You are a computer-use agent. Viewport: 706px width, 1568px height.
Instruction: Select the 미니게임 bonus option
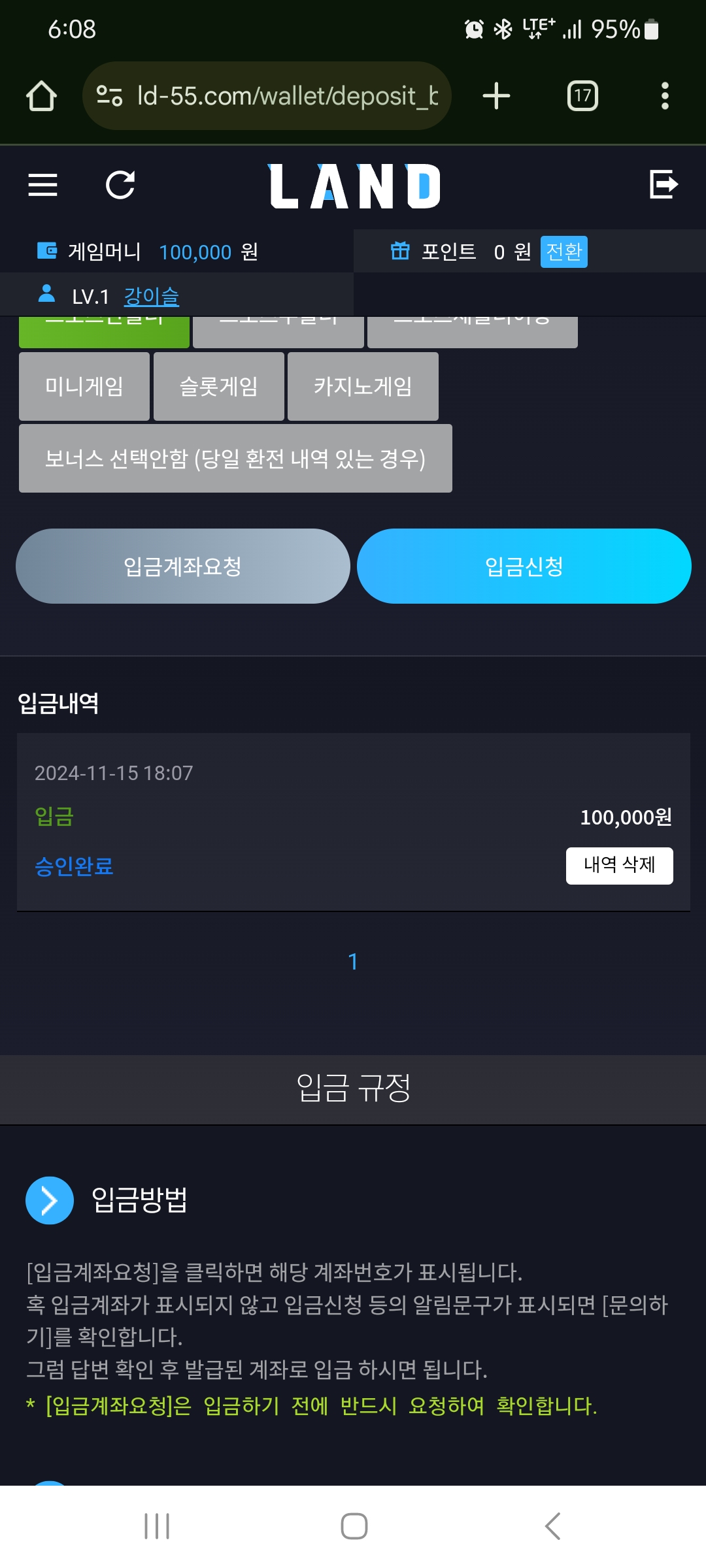coord(84,386)
